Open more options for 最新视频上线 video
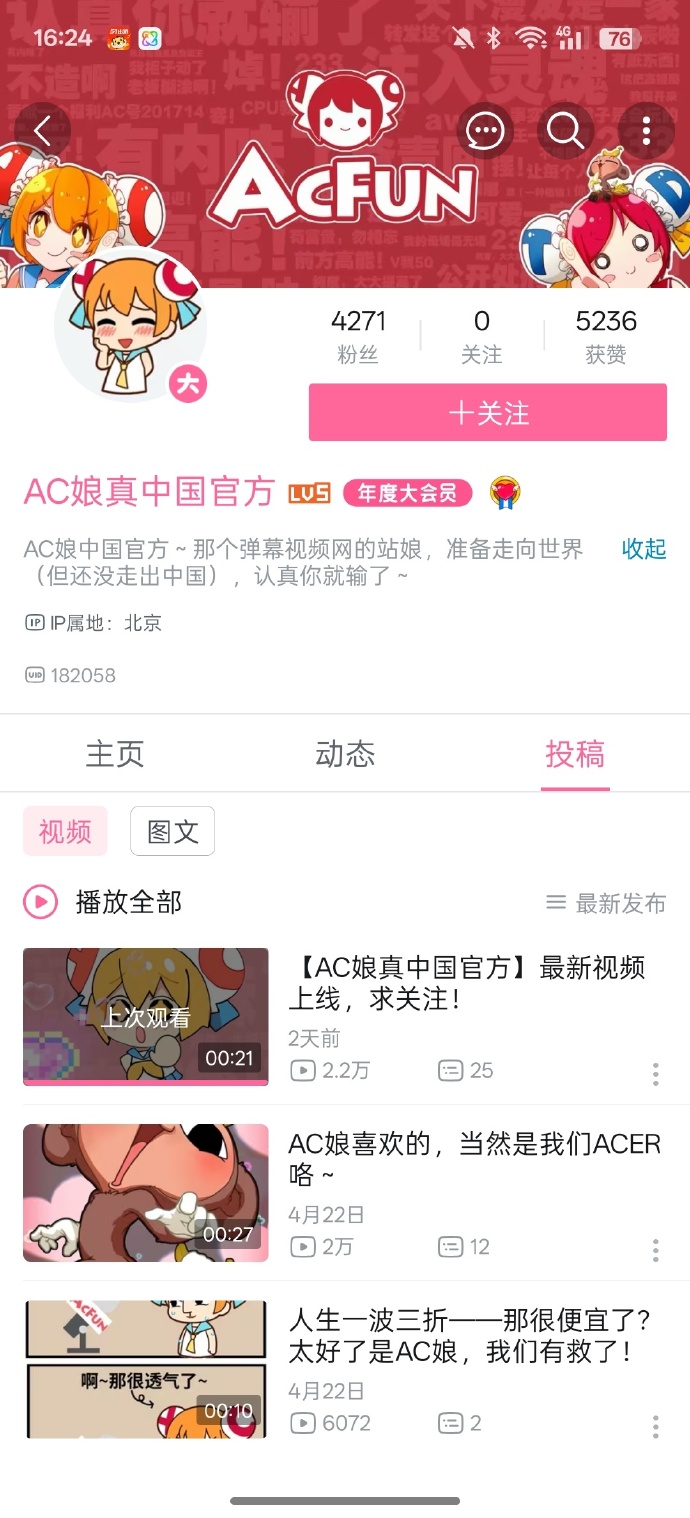 coord(655,1074)
